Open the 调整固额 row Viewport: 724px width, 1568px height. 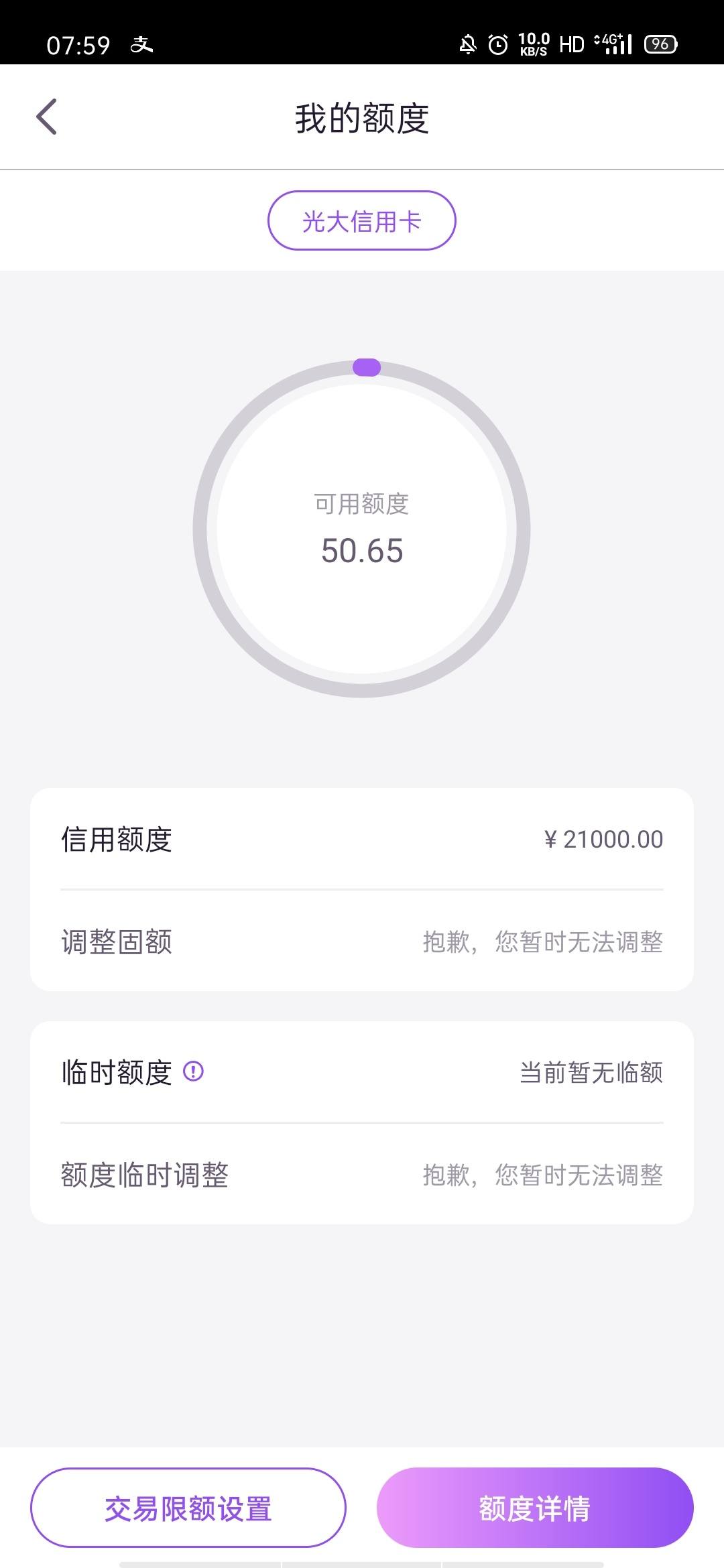tap(362, 941)
